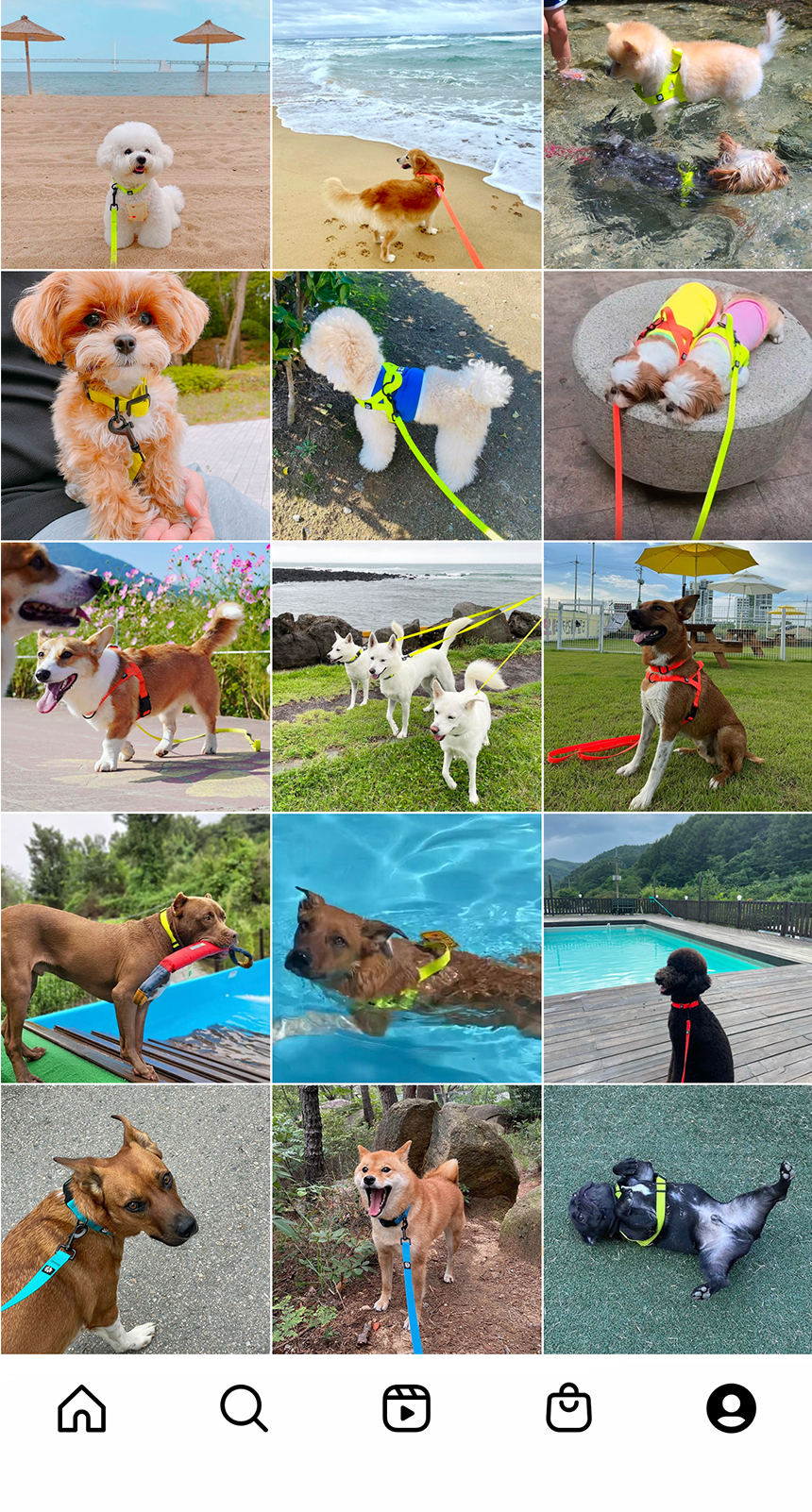Image resolution: width=812 pixels, height=1512 pixels.
Task: Open the brown dog with teal leash post
Action: 135,1218
